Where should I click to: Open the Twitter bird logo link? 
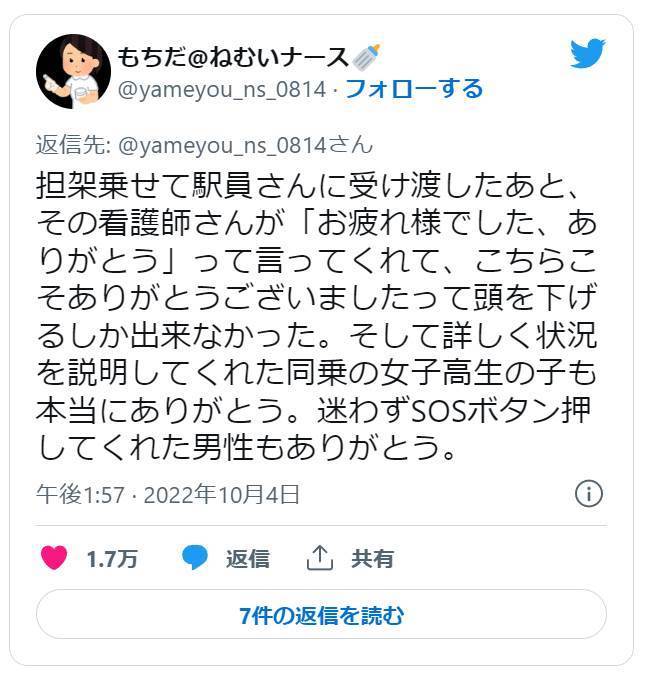588,53
